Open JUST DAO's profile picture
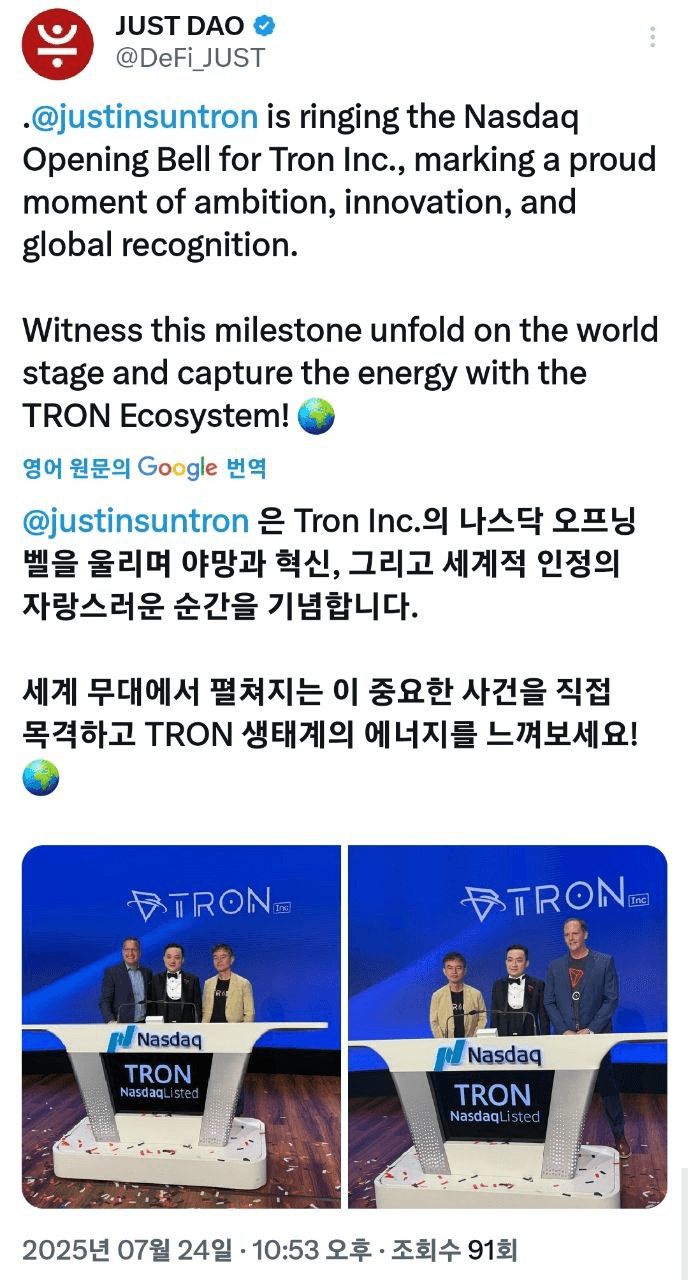The image size is (688, 1280). pos(58,44)
